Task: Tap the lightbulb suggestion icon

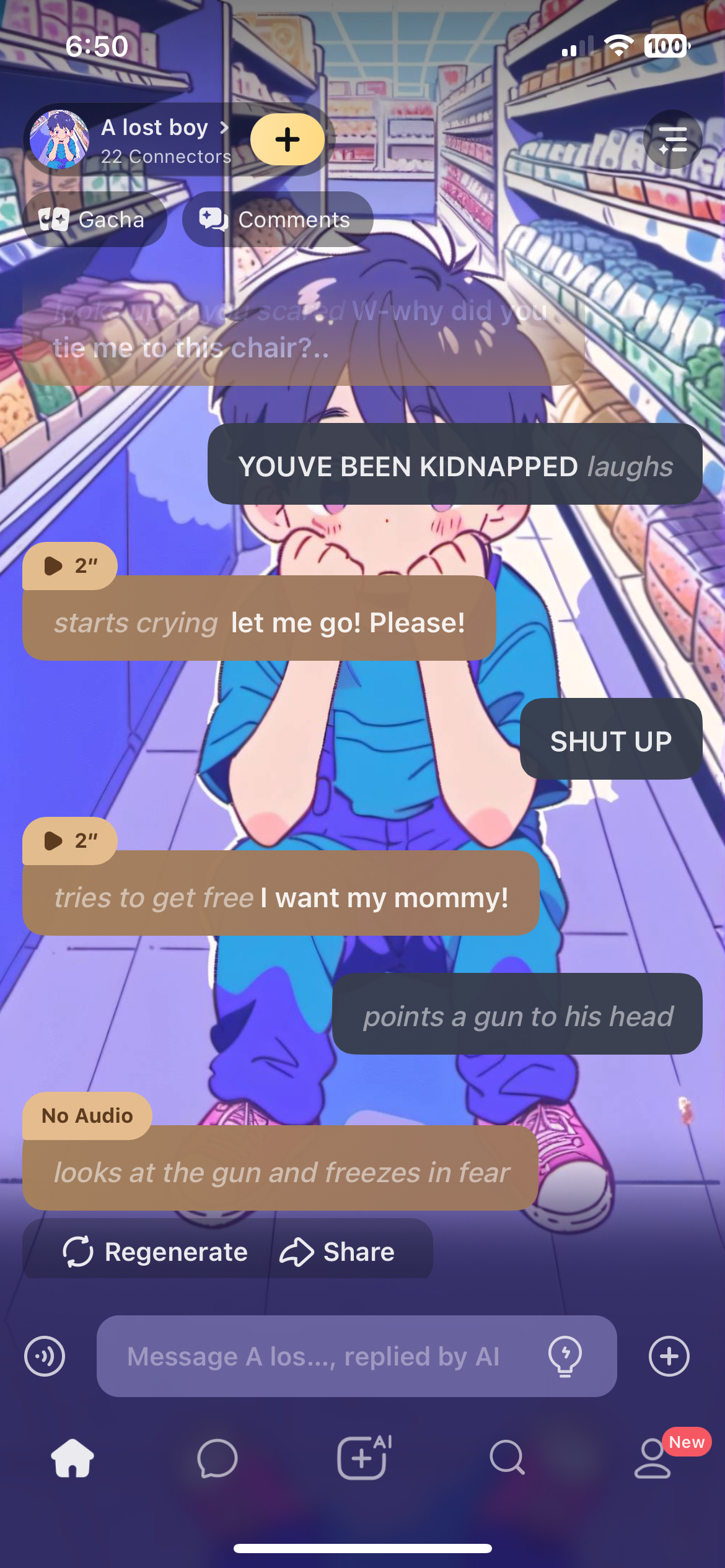Action: click(565, 1356)
